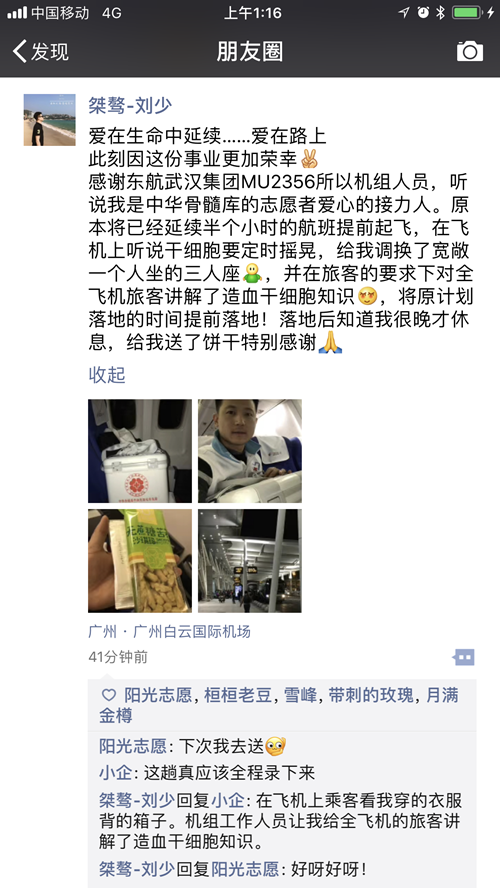View the selfie photo on the plane

click(250, 451)
